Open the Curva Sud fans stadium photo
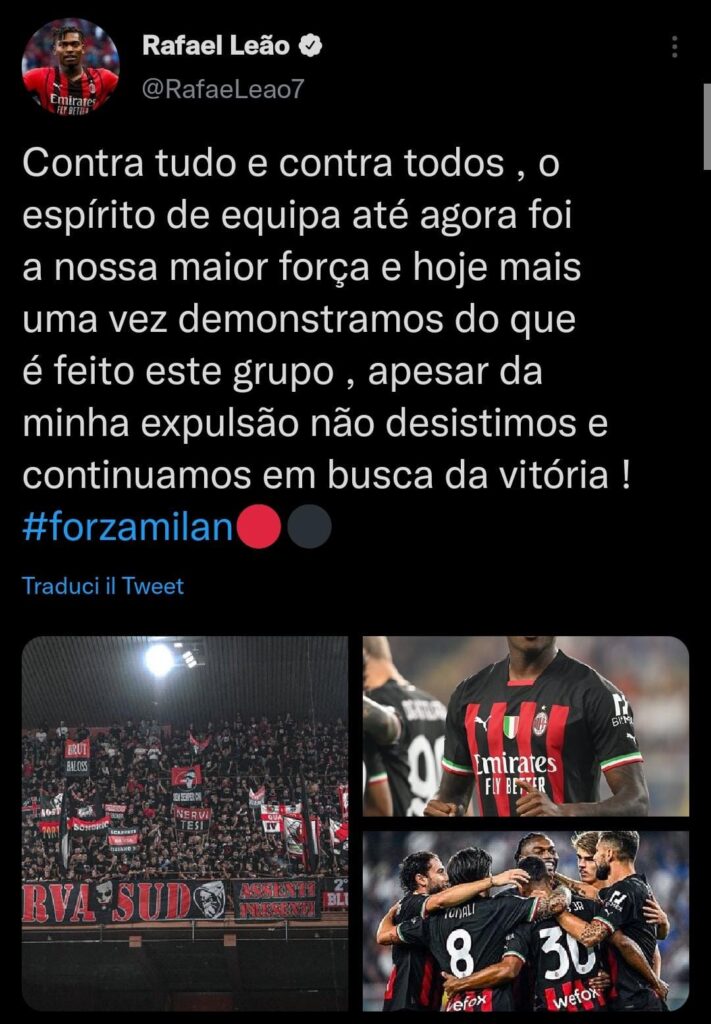Viewport: 711px width, 1024px height. (x=185, y=823)
